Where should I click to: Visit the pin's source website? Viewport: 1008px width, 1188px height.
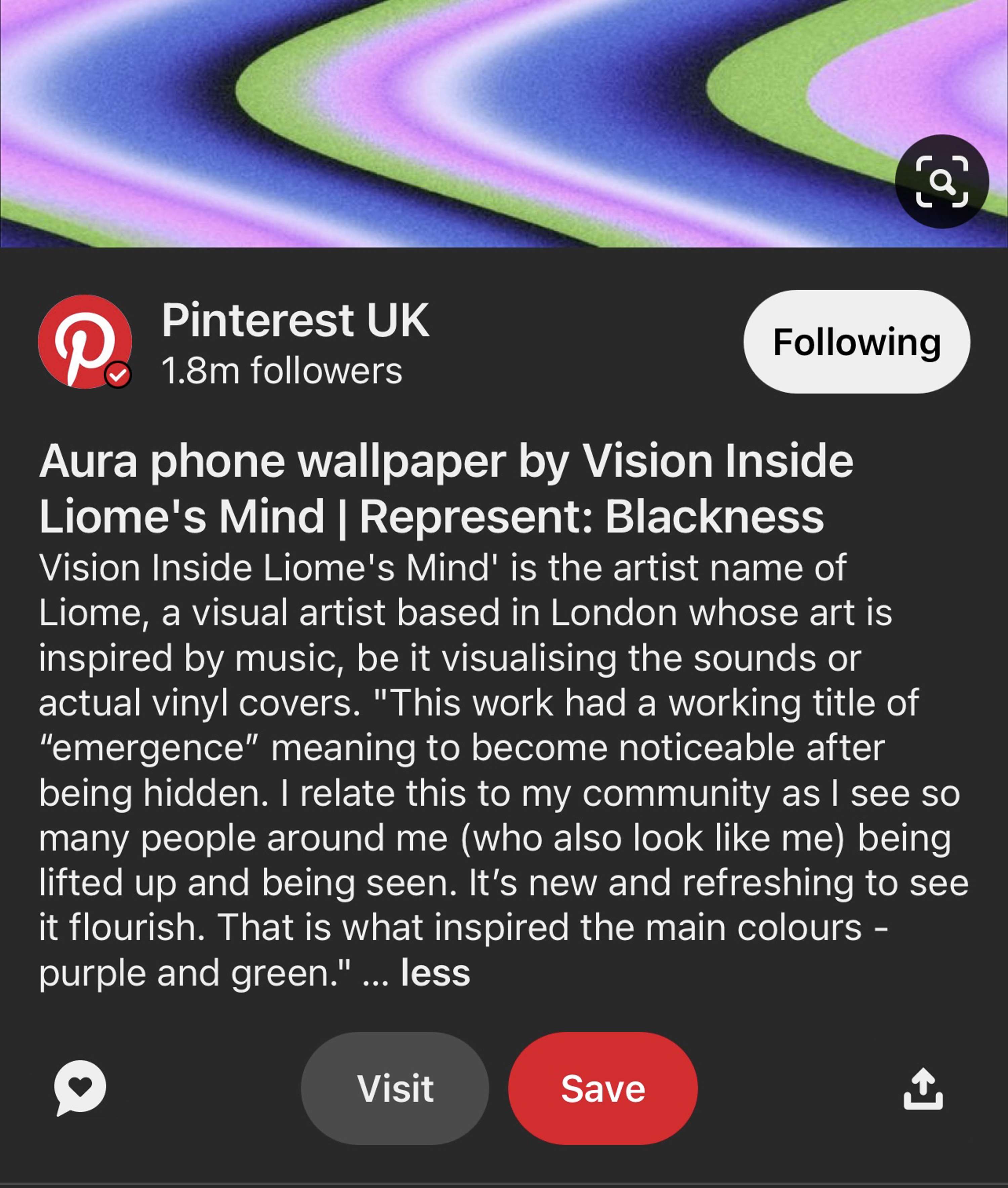[395, 1088]
